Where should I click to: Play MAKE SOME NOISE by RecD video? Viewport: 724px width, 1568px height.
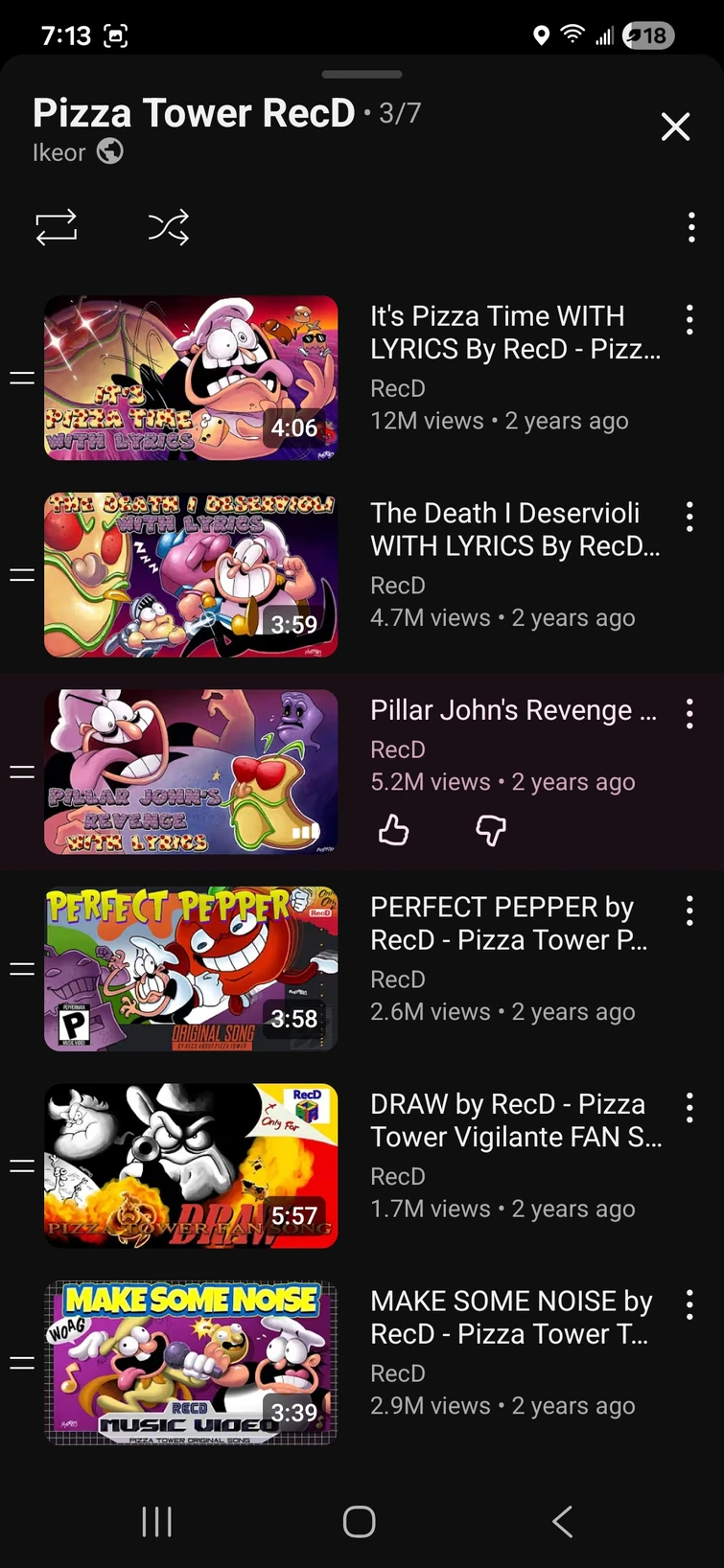click(191, 1363)
